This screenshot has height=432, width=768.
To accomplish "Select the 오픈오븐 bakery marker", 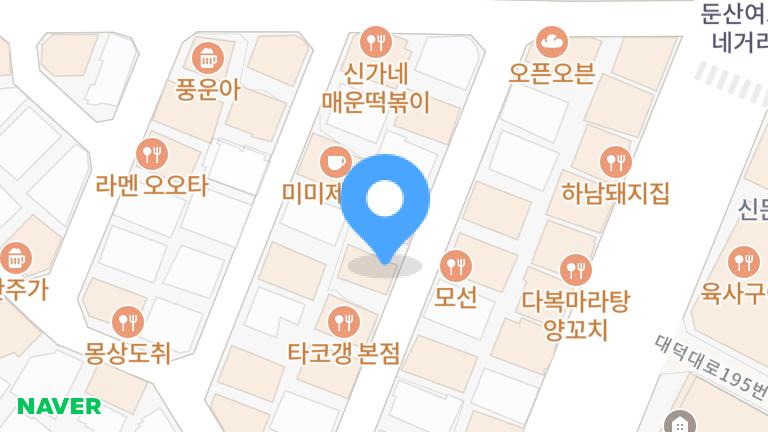I will click(x=551, y=42).
